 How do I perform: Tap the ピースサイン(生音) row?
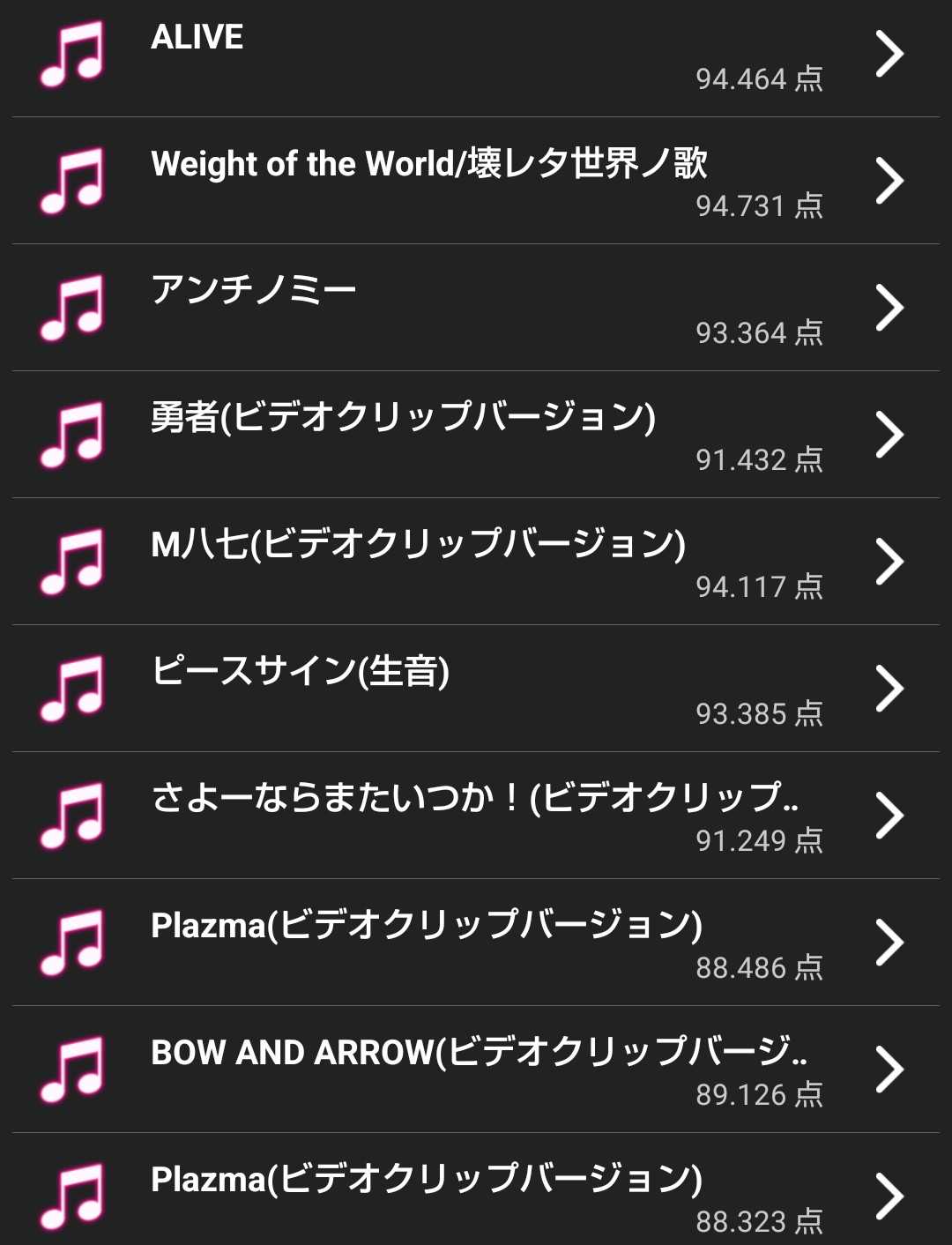(476, 689)
